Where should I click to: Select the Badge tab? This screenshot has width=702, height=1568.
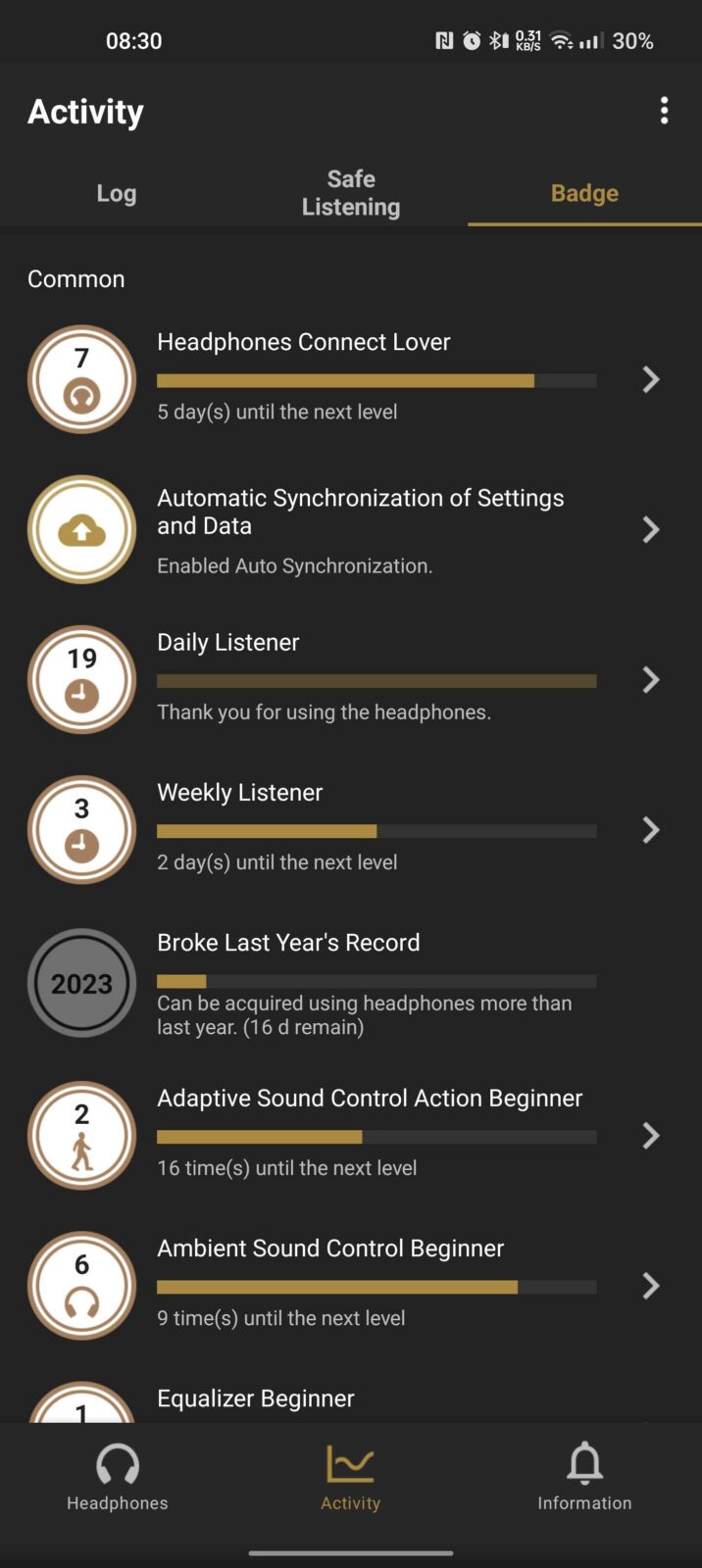coord(584,193)
